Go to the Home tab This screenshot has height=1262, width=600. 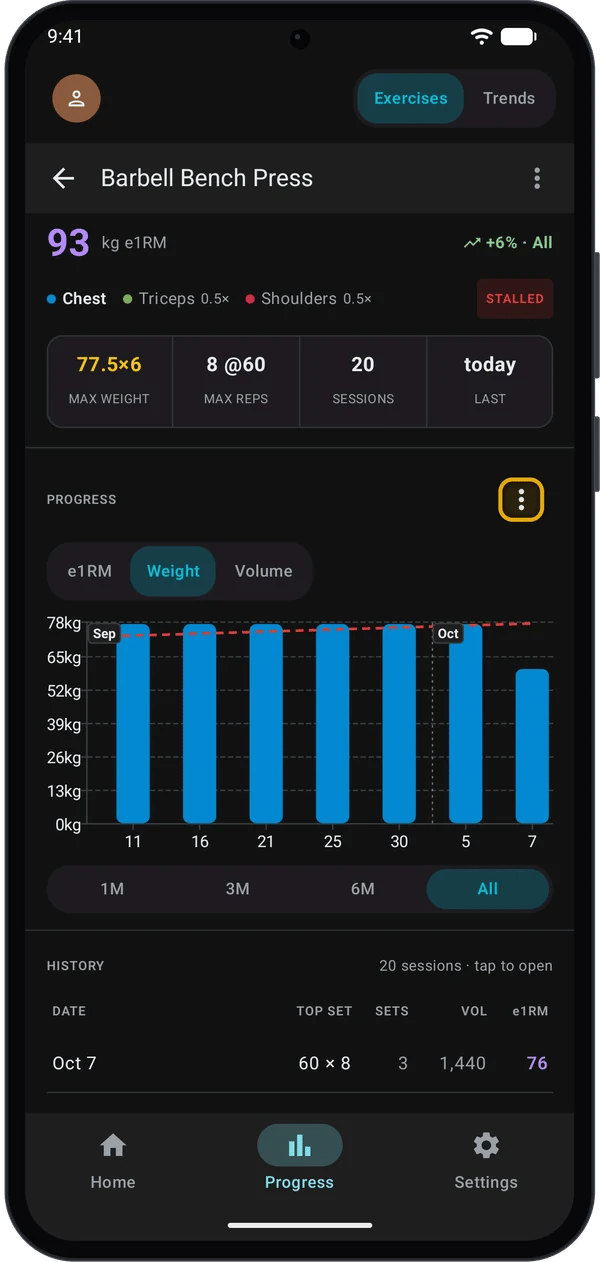pyautogui.click(x=113, y=1161)
